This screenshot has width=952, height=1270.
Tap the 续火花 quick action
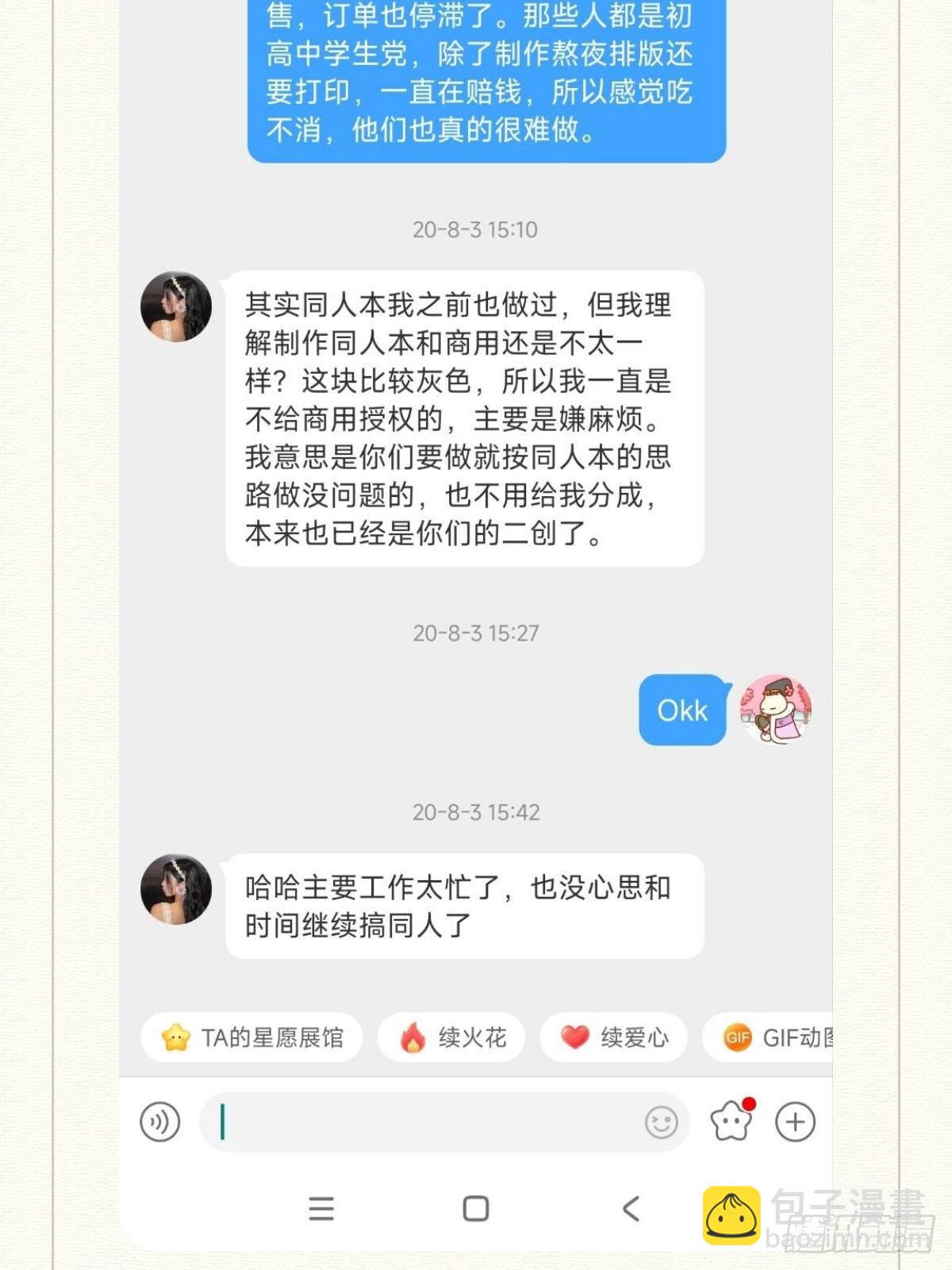[x=450, y=1037]
